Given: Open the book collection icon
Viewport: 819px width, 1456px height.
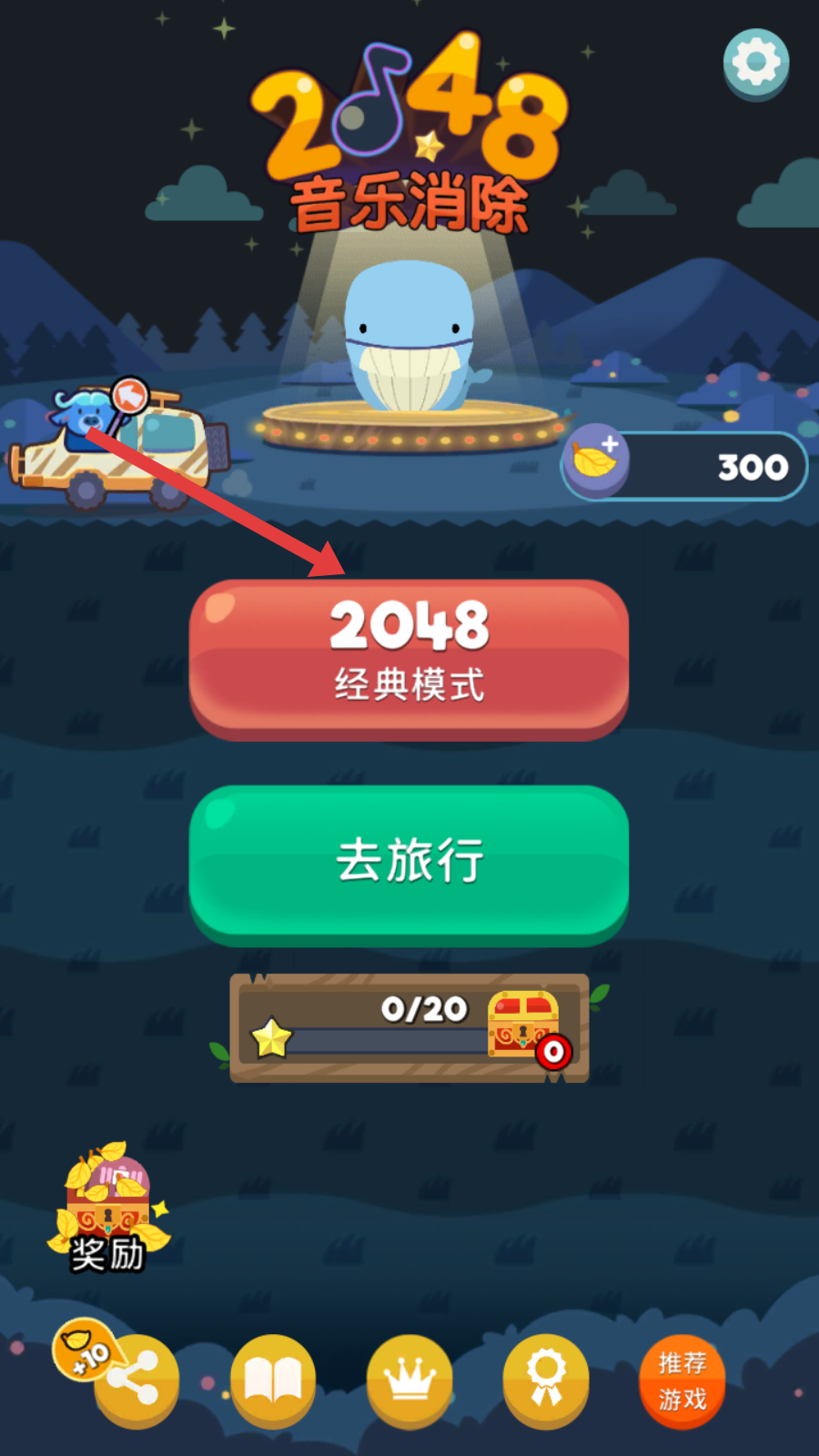Looking at the screenshot, I should [x=273, y=1380].
